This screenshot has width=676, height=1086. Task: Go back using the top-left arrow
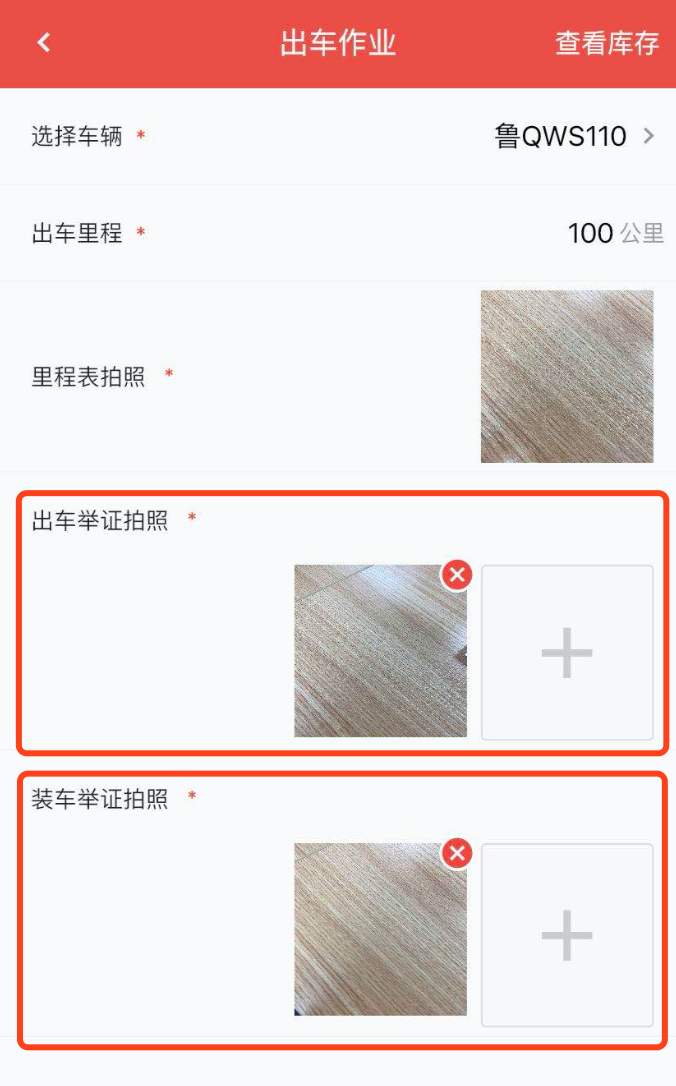point(43,43)
